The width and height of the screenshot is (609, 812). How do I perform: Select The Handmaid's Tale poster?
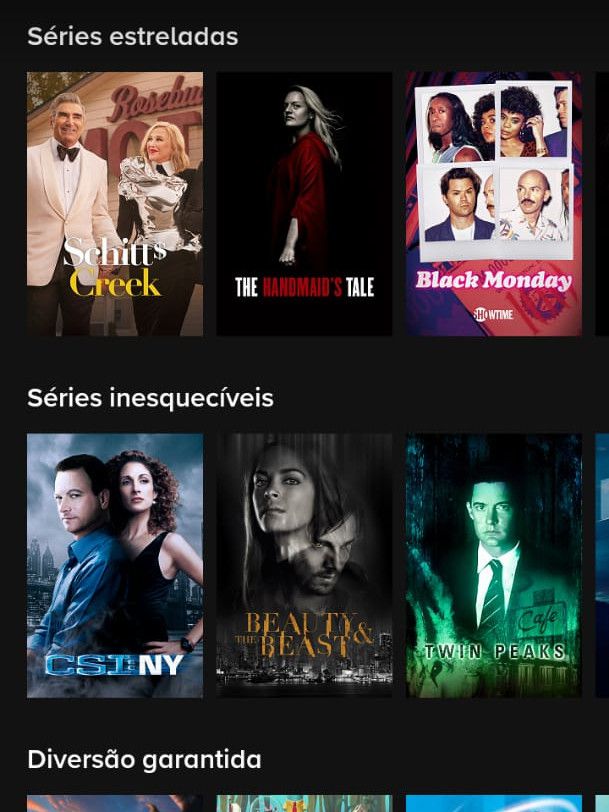[304, 203]
